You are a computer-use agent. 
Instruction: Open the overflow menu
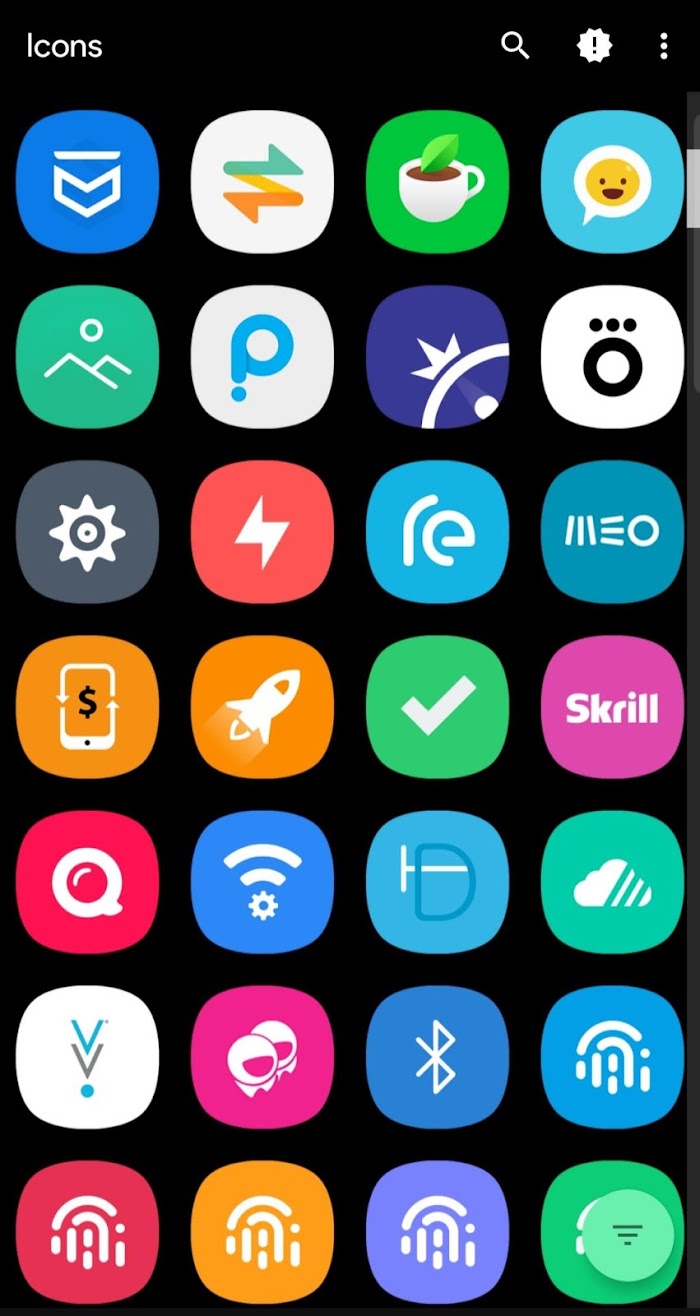click(664, 45)
